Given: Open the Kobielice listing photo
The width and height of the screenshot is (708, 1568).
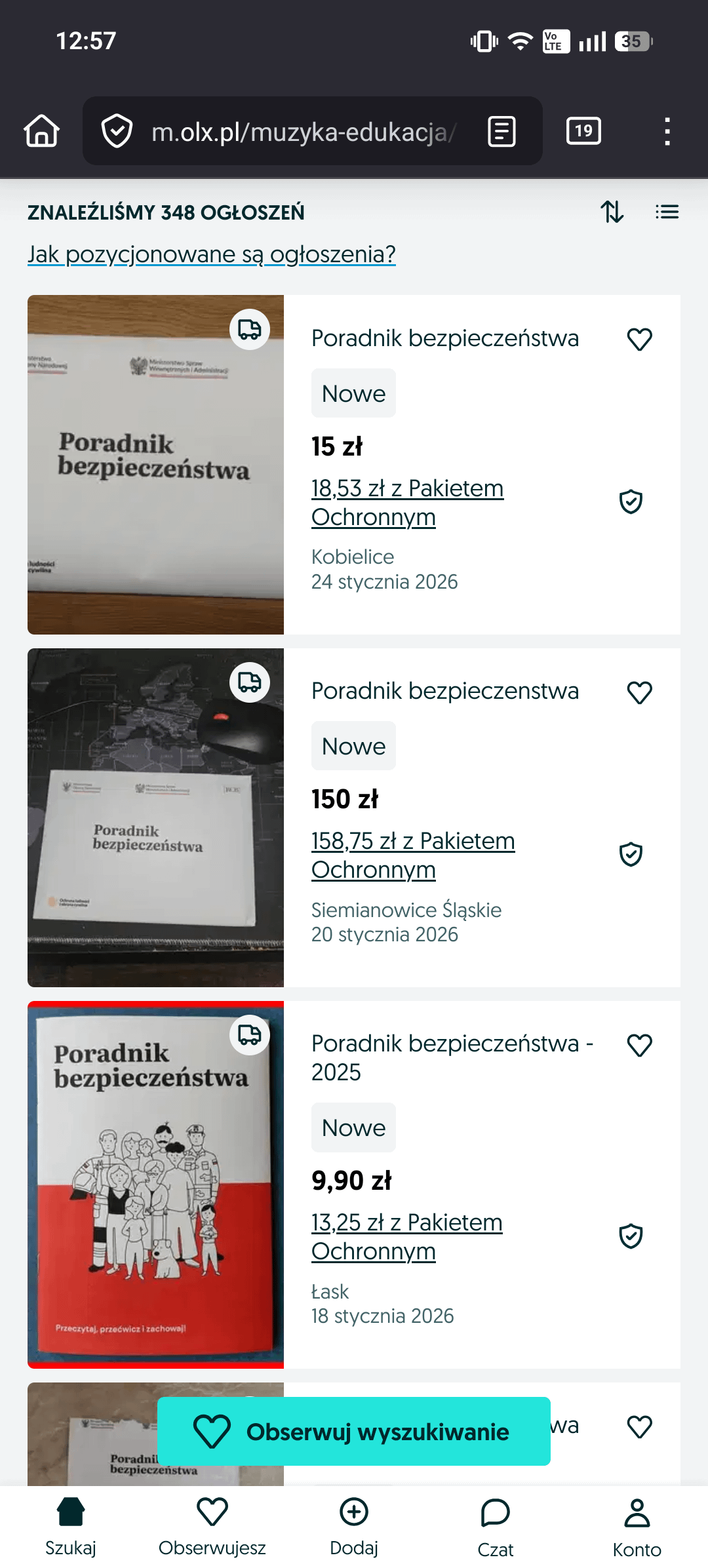Looking at the screenshot, I should pyautogui.click(x=155, y=464).
